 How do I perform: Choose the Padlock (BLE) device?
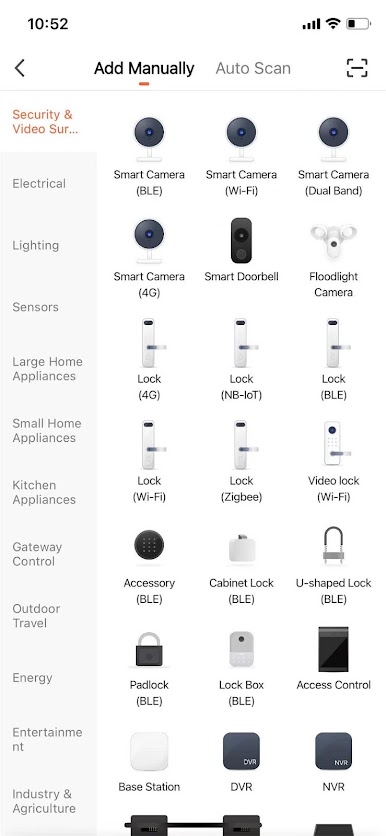click(149, 667)
